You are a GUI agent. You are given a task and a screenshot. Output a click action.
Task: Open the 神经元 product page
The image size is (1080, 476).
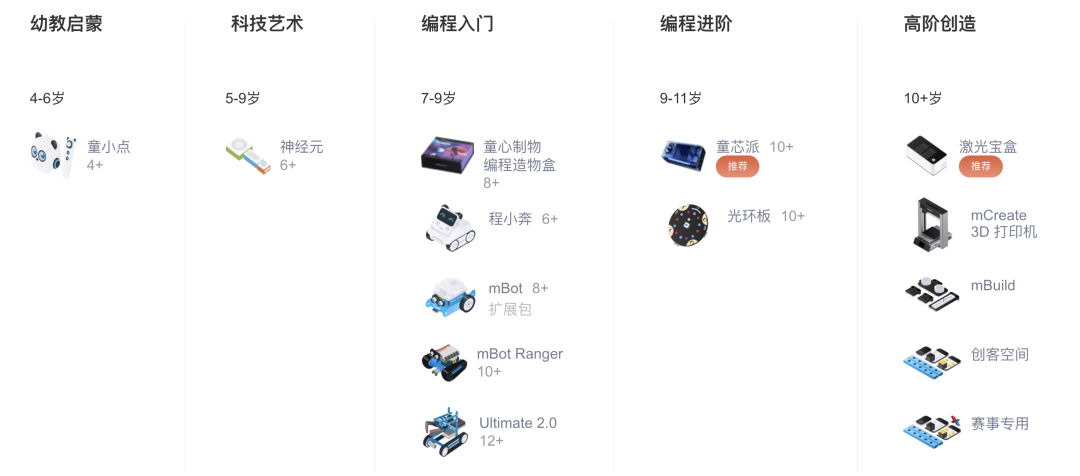click(x=301, y=147)
